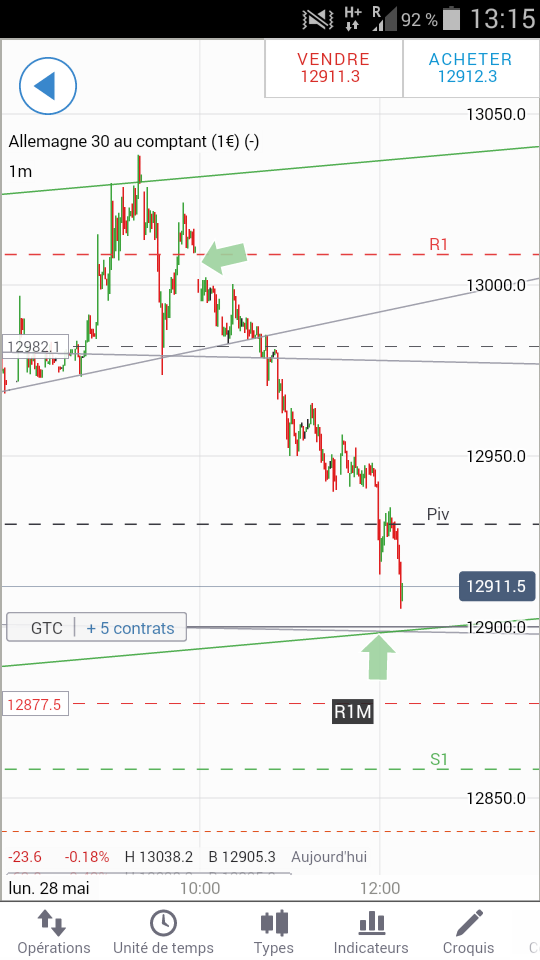Change the Unité de temps
This screenshot has height=960, width=540.
pos(163,932)
